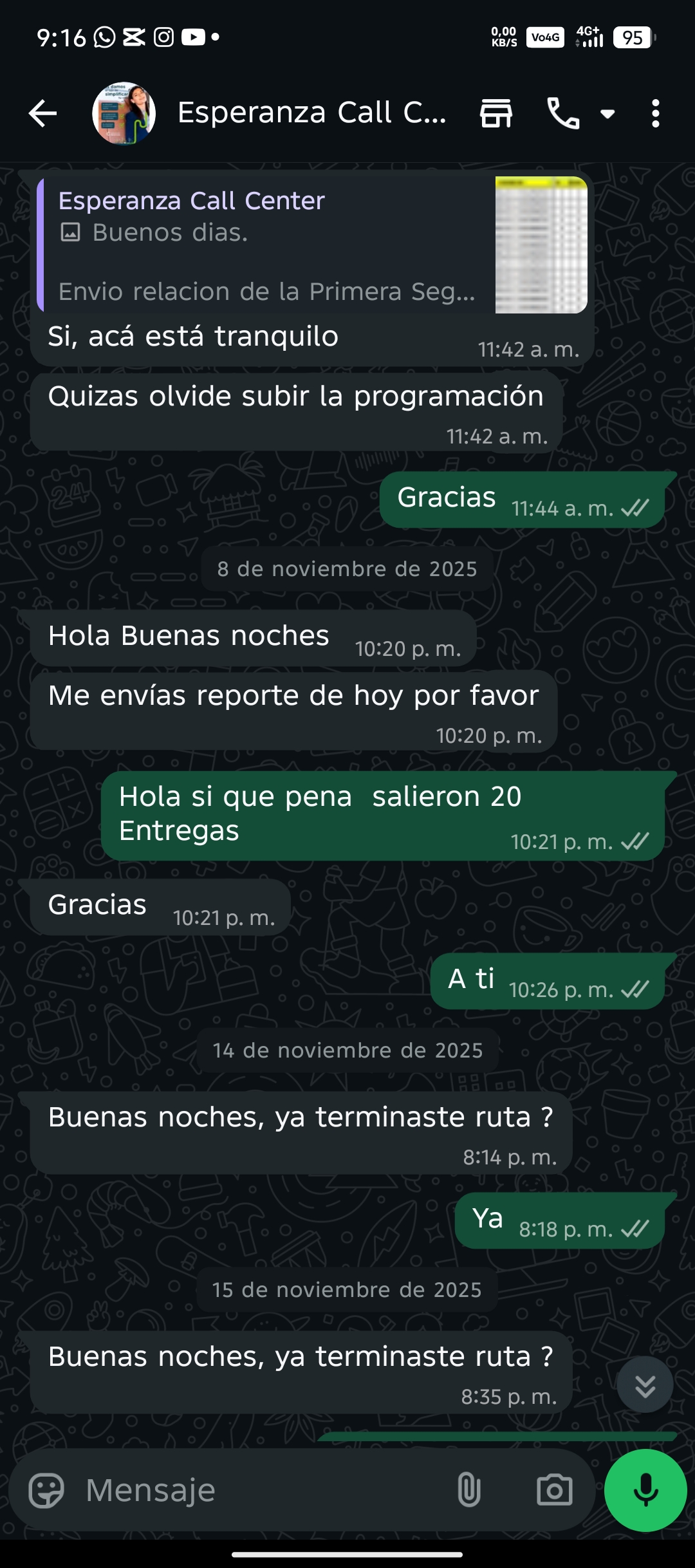Tap the green microphone voice message button
The height and width of the screenshot is (1568, 695).
pos(645,1490)
